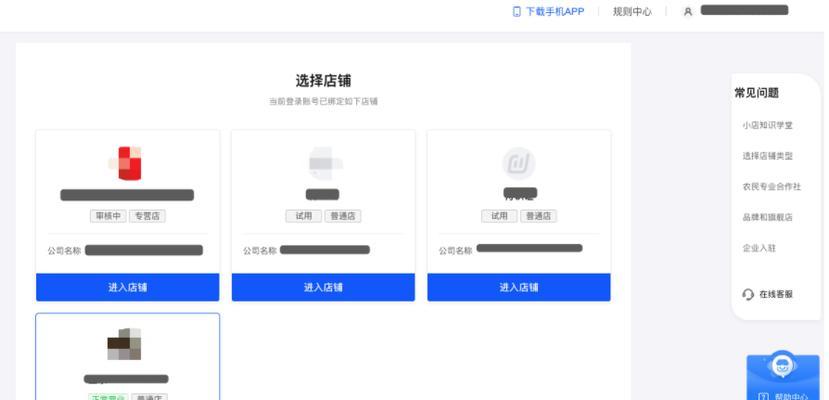Open 规则中心 in the top bar

632,11
